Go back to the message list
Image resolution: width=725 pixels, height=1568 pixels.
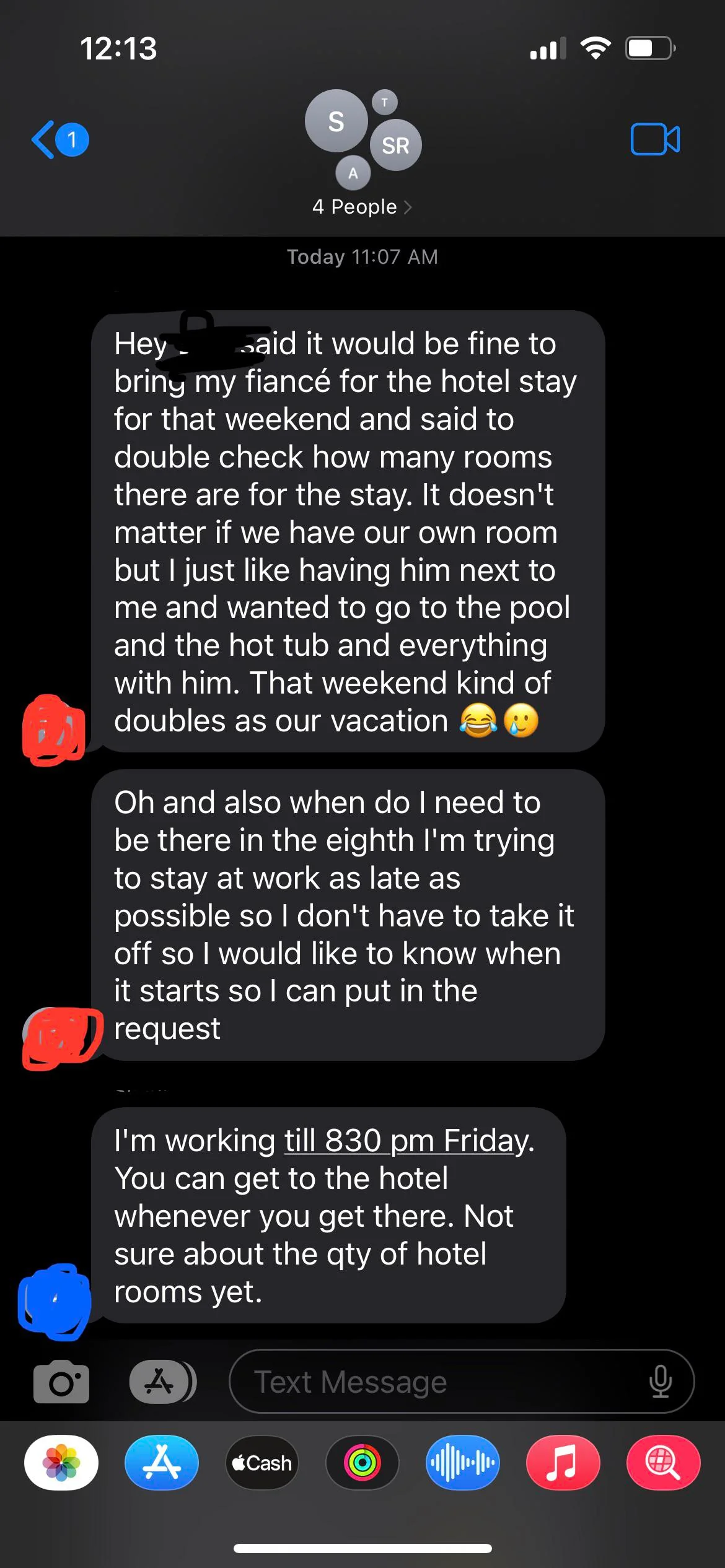(59, 140)
